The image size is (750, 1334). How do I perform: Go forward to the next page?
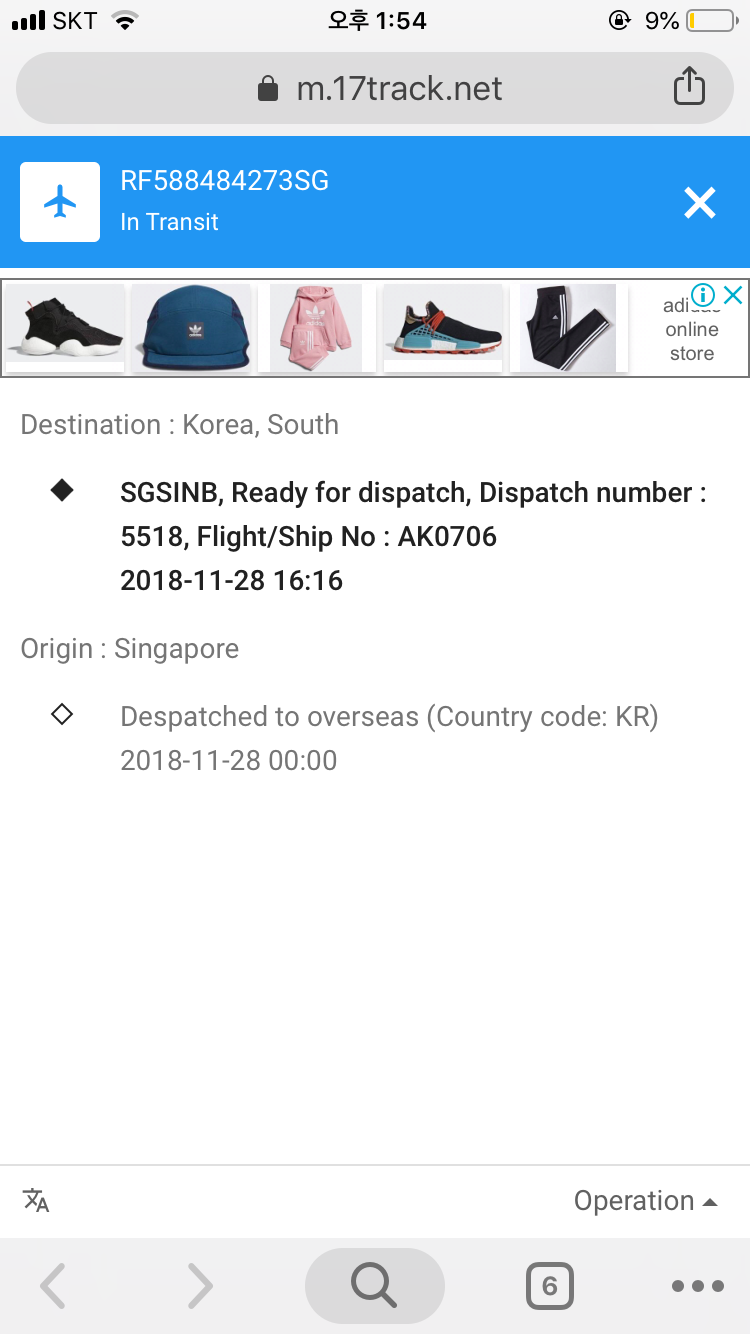pos(200,1286)
